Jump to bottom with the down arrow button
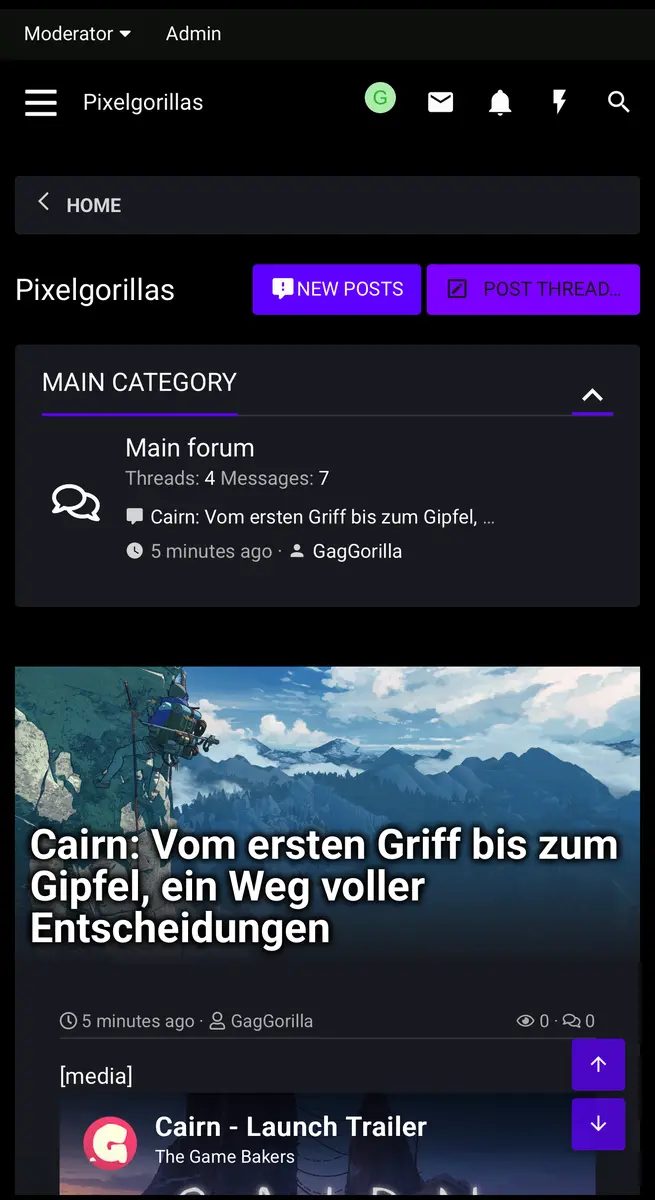655x1200 pixels. (598, 1124)
